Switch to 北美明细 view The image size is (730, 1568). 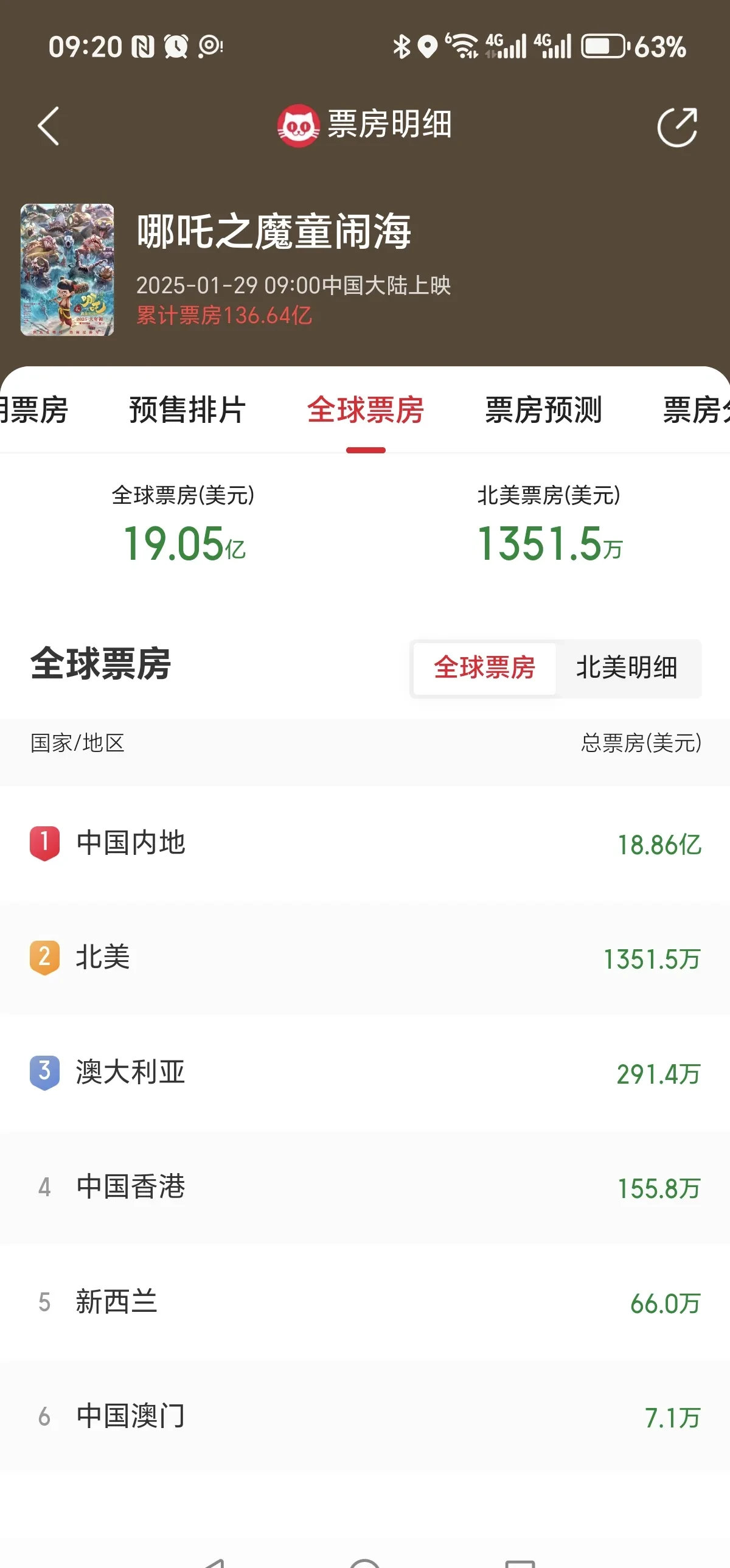tap(628, 667)
